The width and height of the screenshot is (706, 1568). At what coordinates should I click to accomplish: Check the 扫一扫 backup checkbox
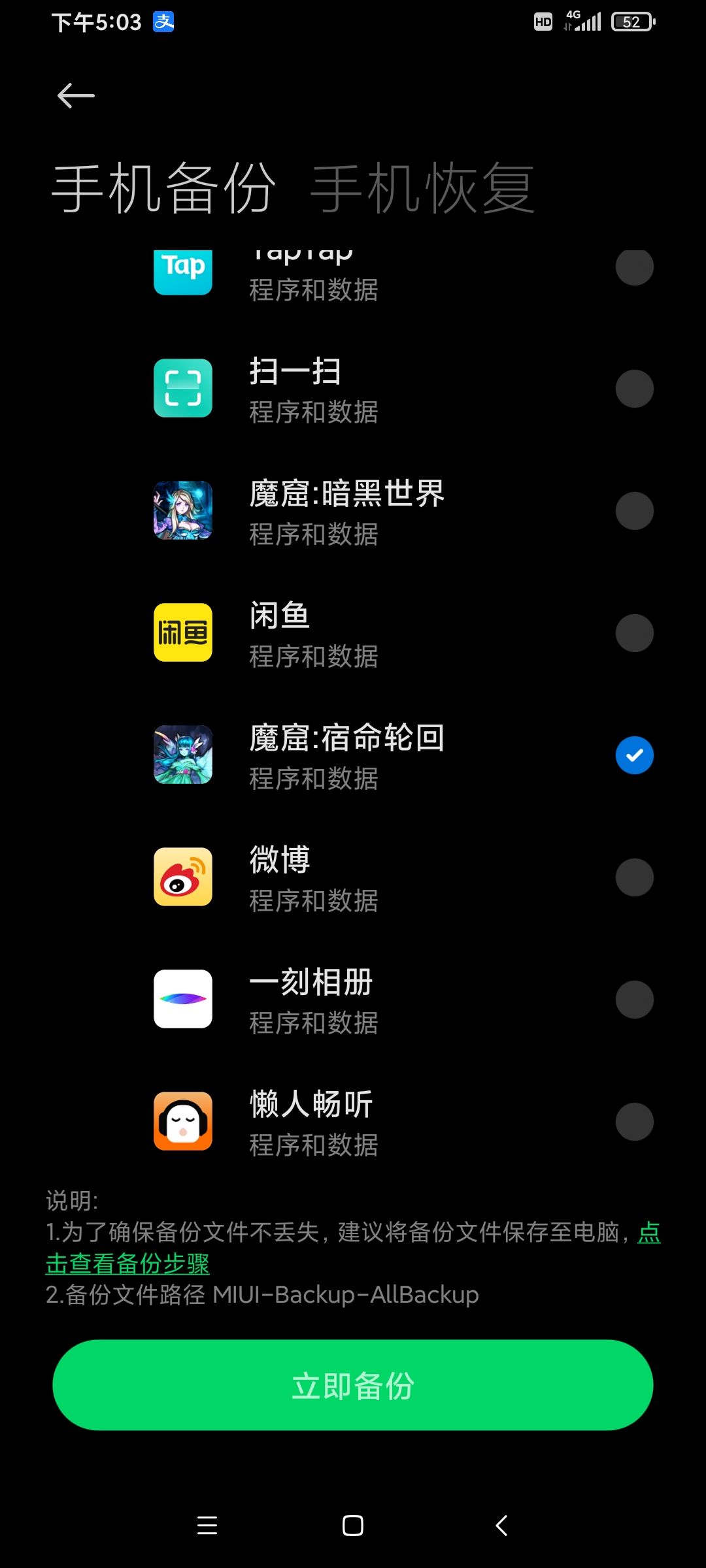(x=633, y=388)
